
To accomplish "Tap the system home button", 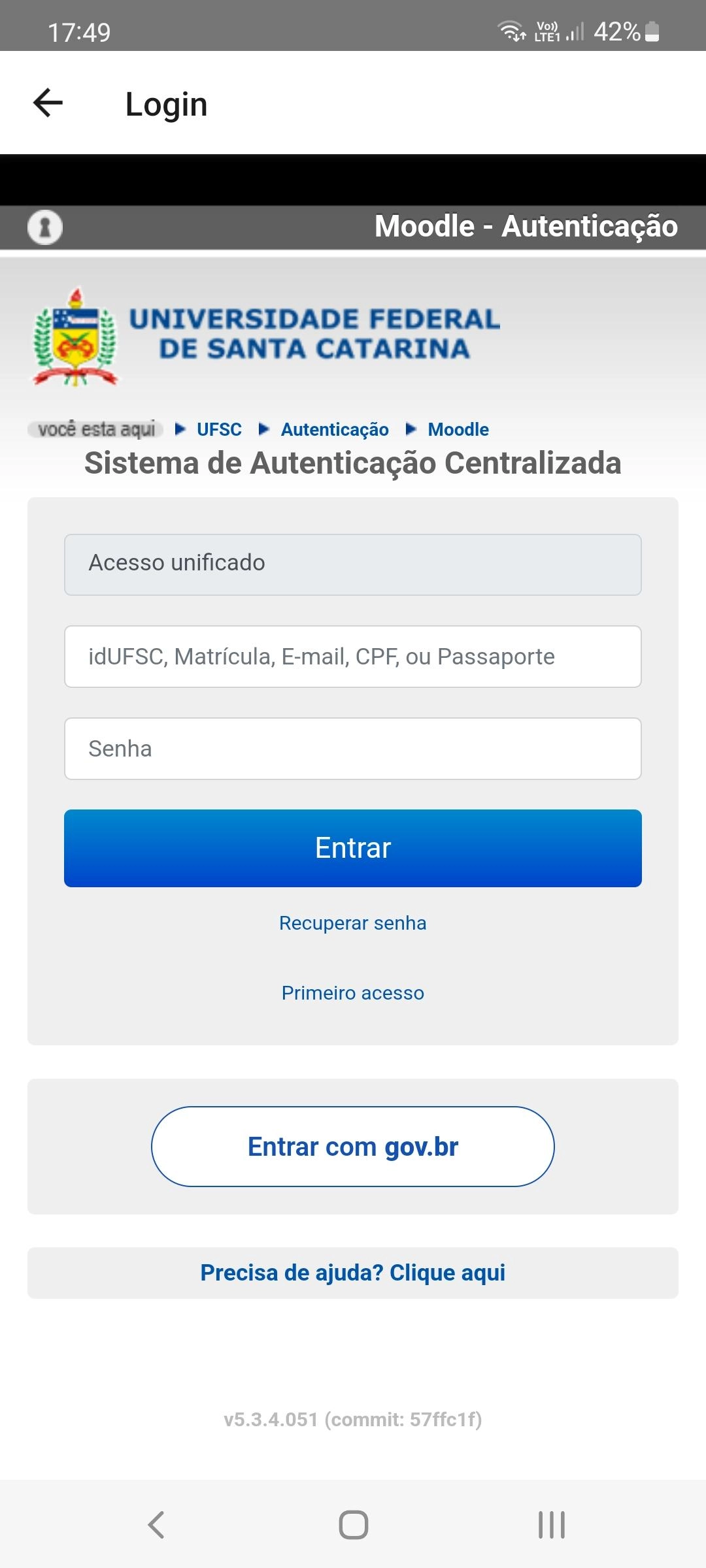I will click(354, 1525).
